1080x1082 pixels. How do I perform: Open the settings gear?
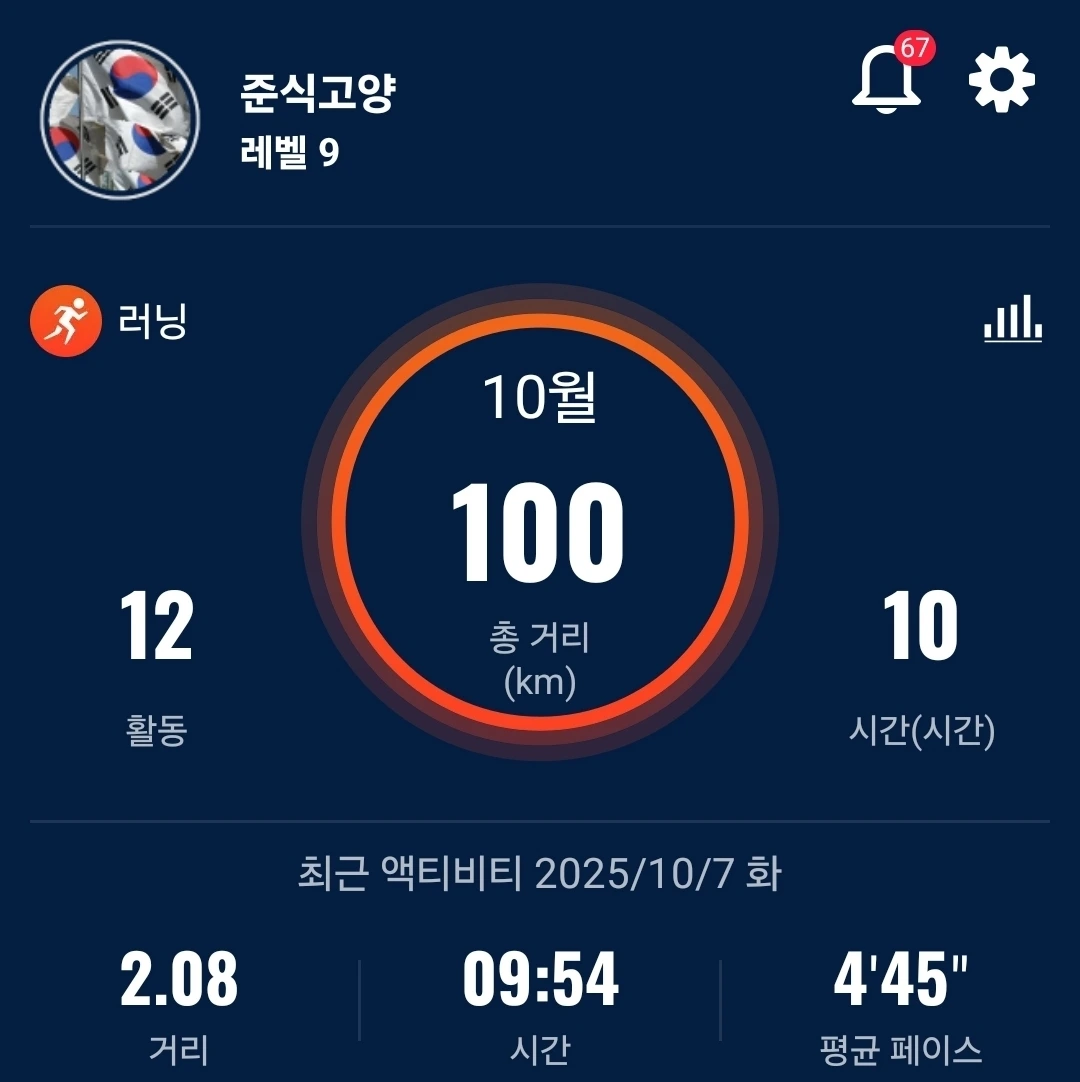point(1002,80)
